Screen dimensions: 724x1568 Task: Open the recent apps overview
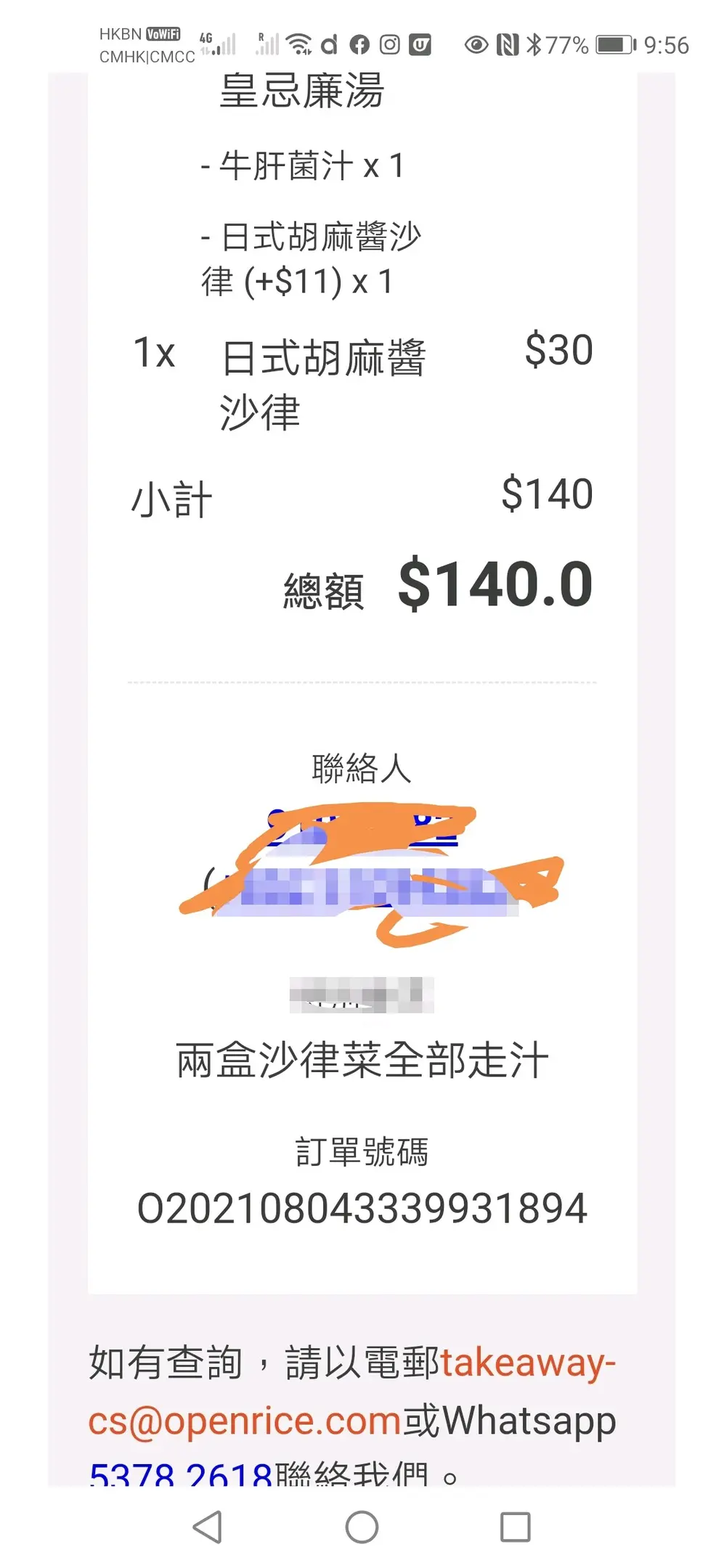(516, 1527)
